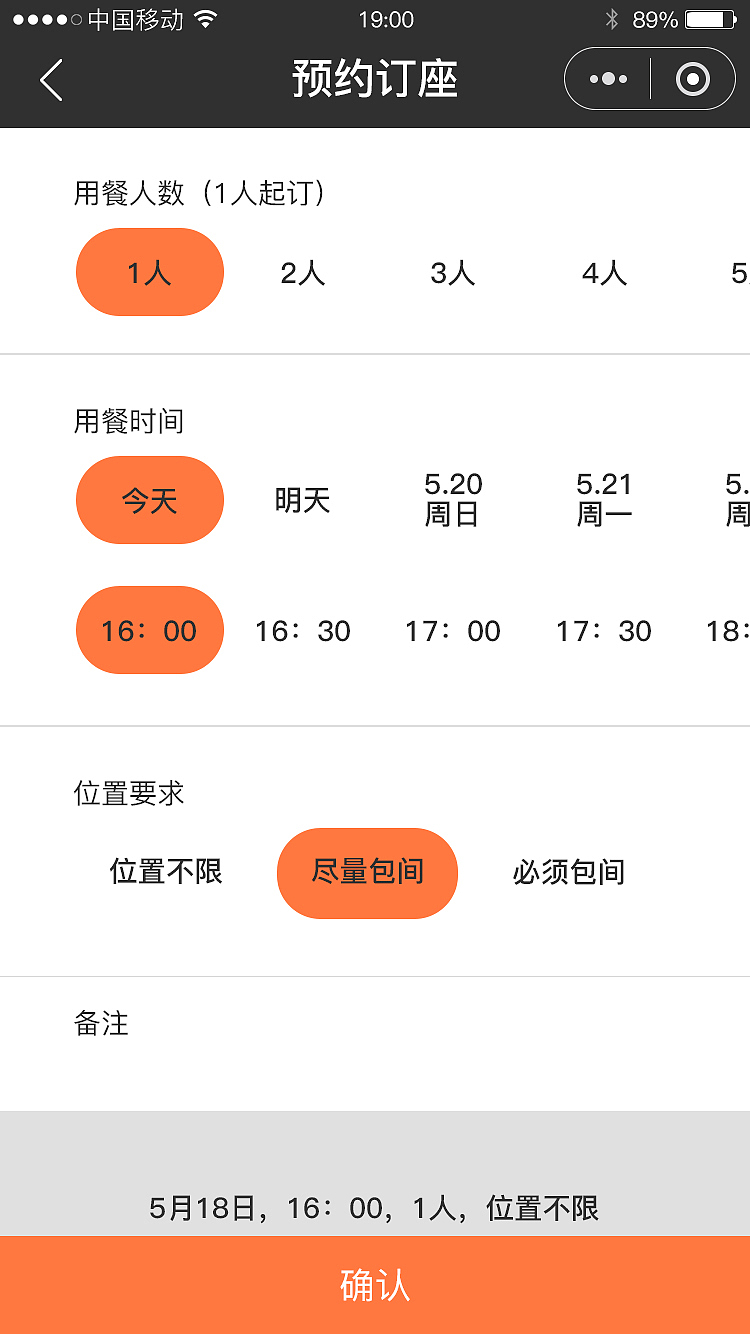750x1334 pixels.
Task: Select 今天 as dining date
Action: pyautogui.click(x=150, y=500)
